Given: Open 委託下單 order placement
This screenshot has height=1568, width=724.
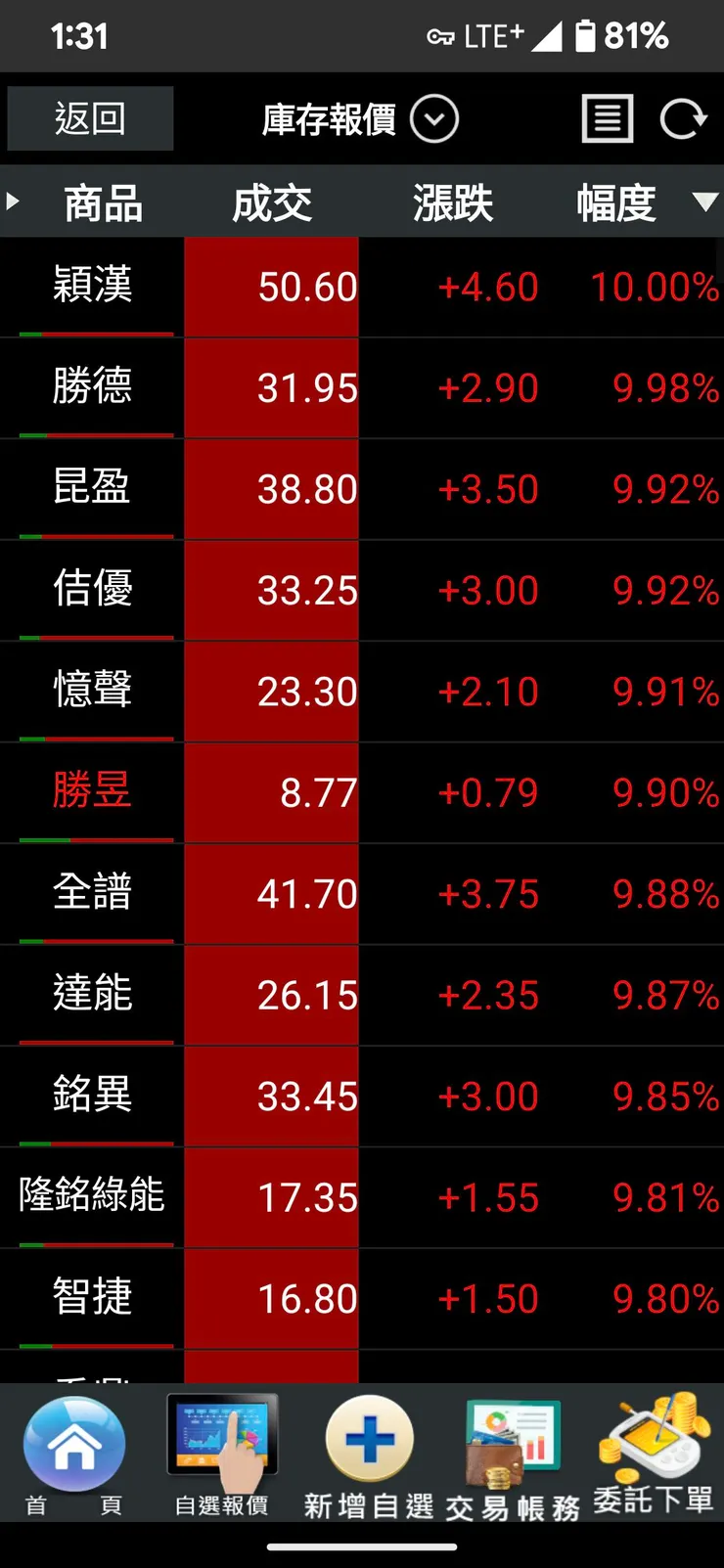Looking at the screenshot, I should pyautogui.click(x=657, y=1438).
